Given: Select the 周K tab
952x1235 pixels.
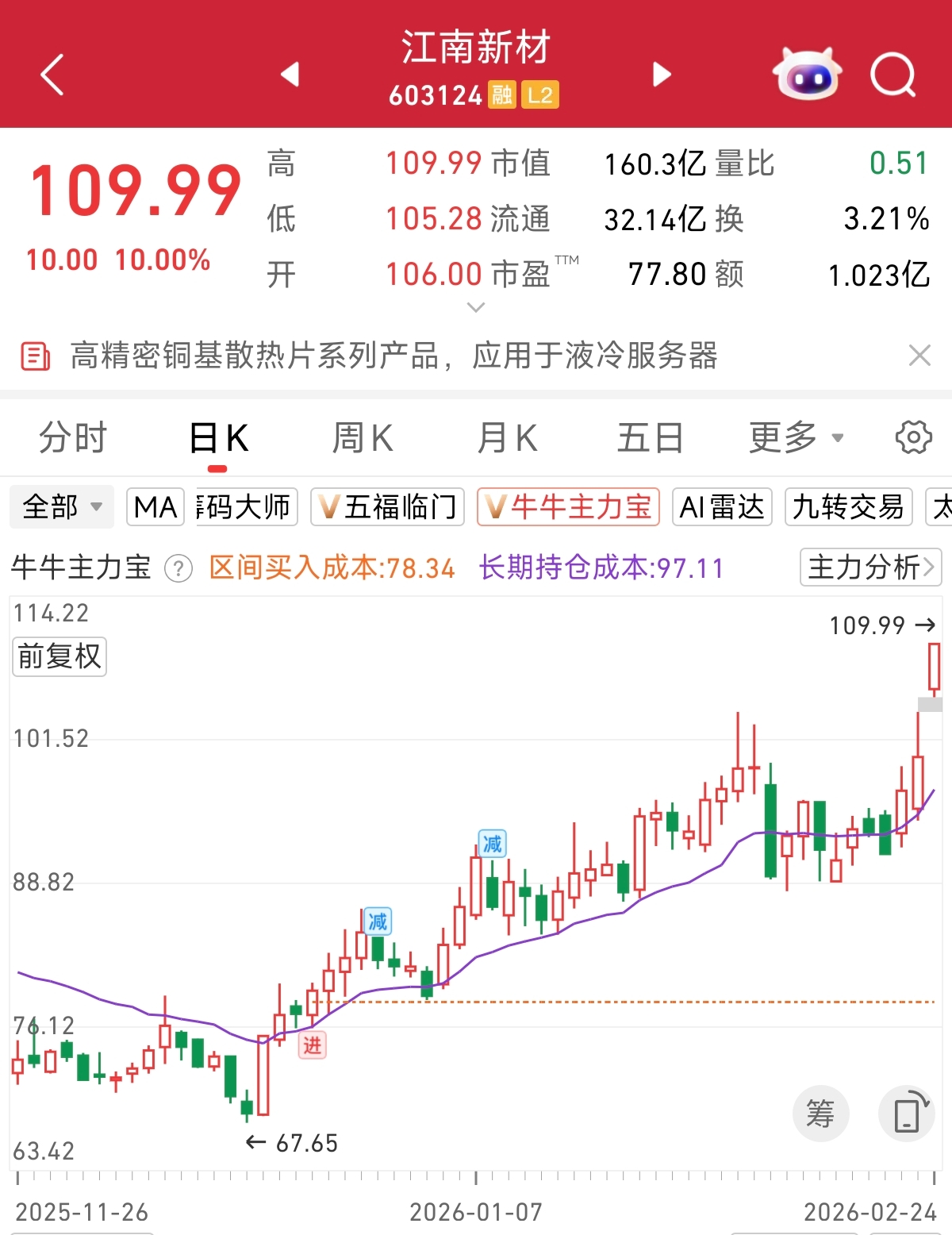Looking at the screenshot, I should pyautogui.click(x=363, y=438).
